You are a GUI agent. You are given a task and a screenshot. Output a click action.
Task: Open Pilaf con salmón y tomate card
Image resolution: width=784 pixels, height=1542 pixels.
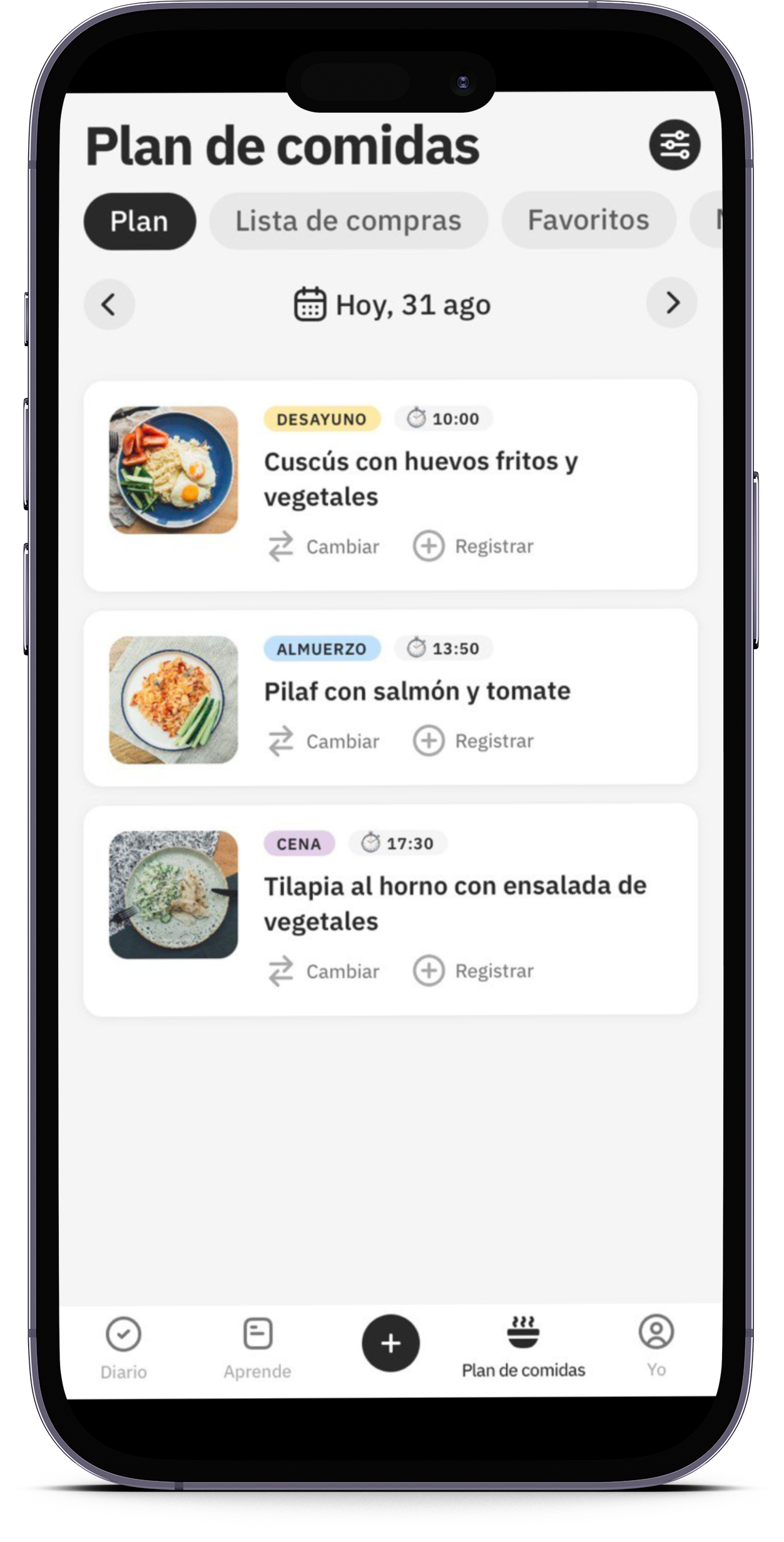[x=417, y=692]
